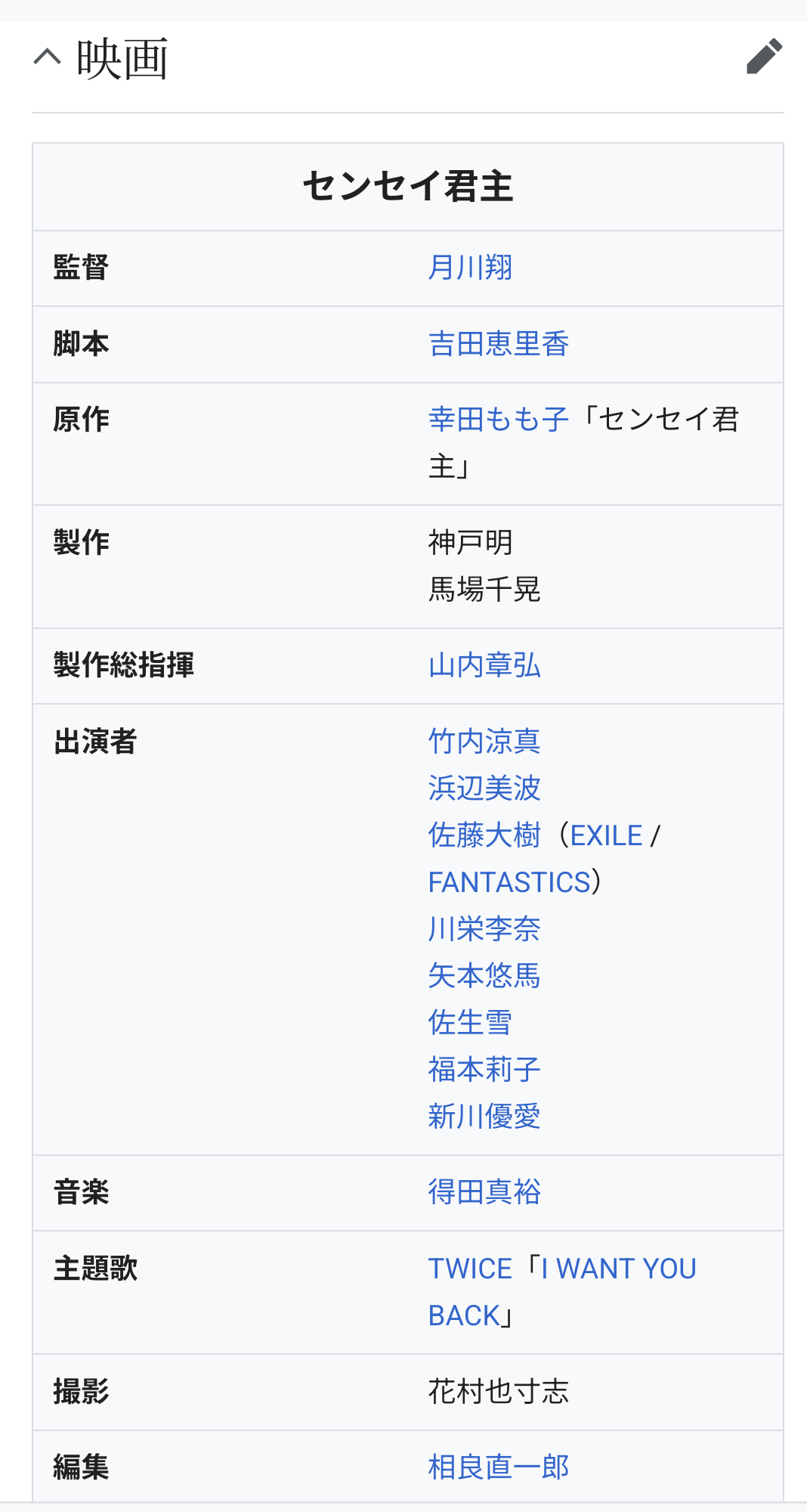Open 福本莉子's page
The width and height of the screenshot is (807, 1512).
[484, 1070]
